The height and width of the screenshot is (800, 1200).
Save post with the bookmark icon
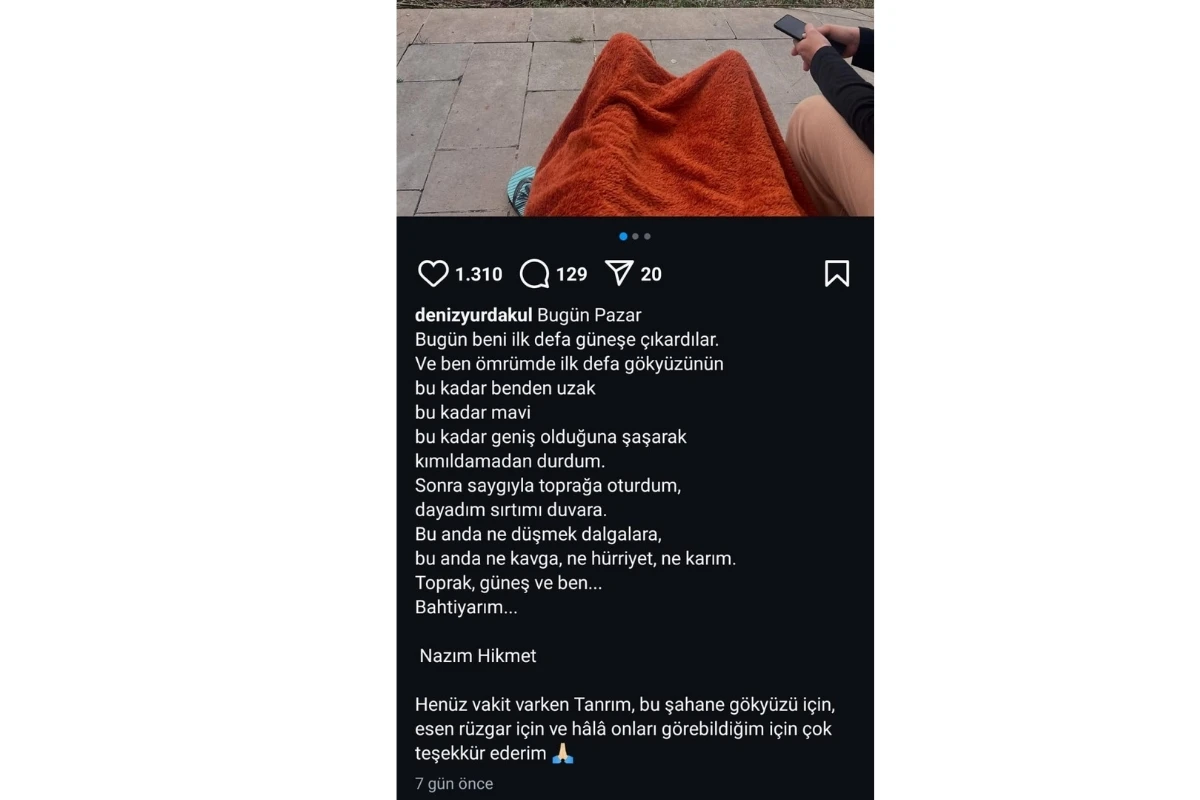[837, 274]
